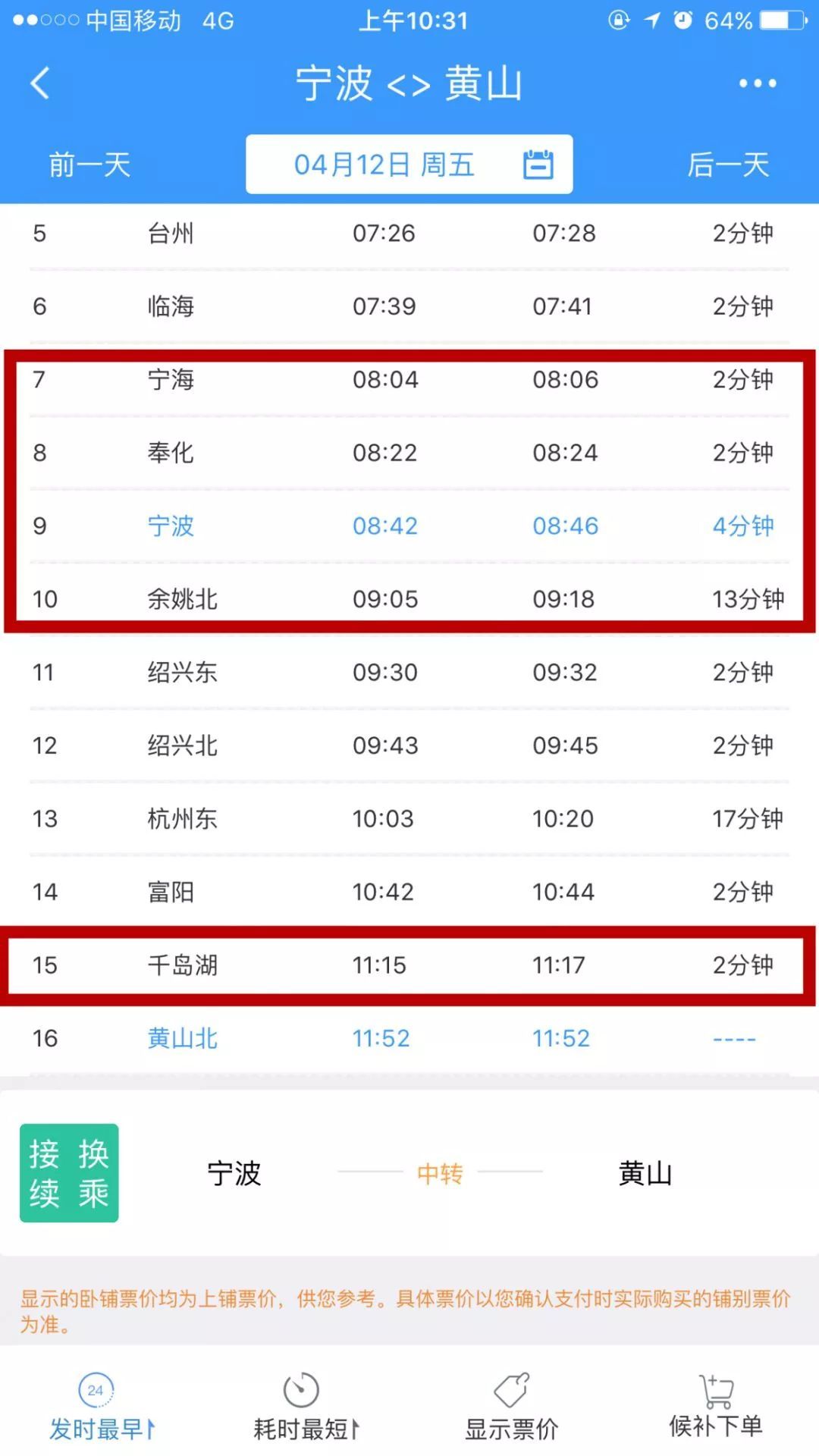Go back using the top-left arrow

[x=40, y=83]
